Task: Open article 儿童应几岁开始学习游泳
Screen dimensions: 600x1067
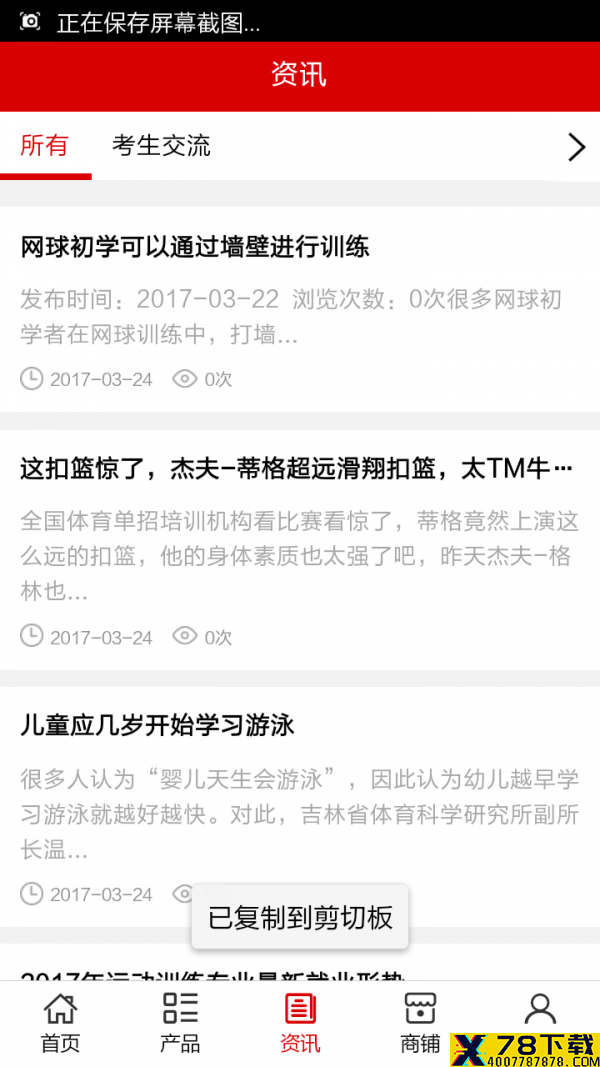Action: (300, 807)
